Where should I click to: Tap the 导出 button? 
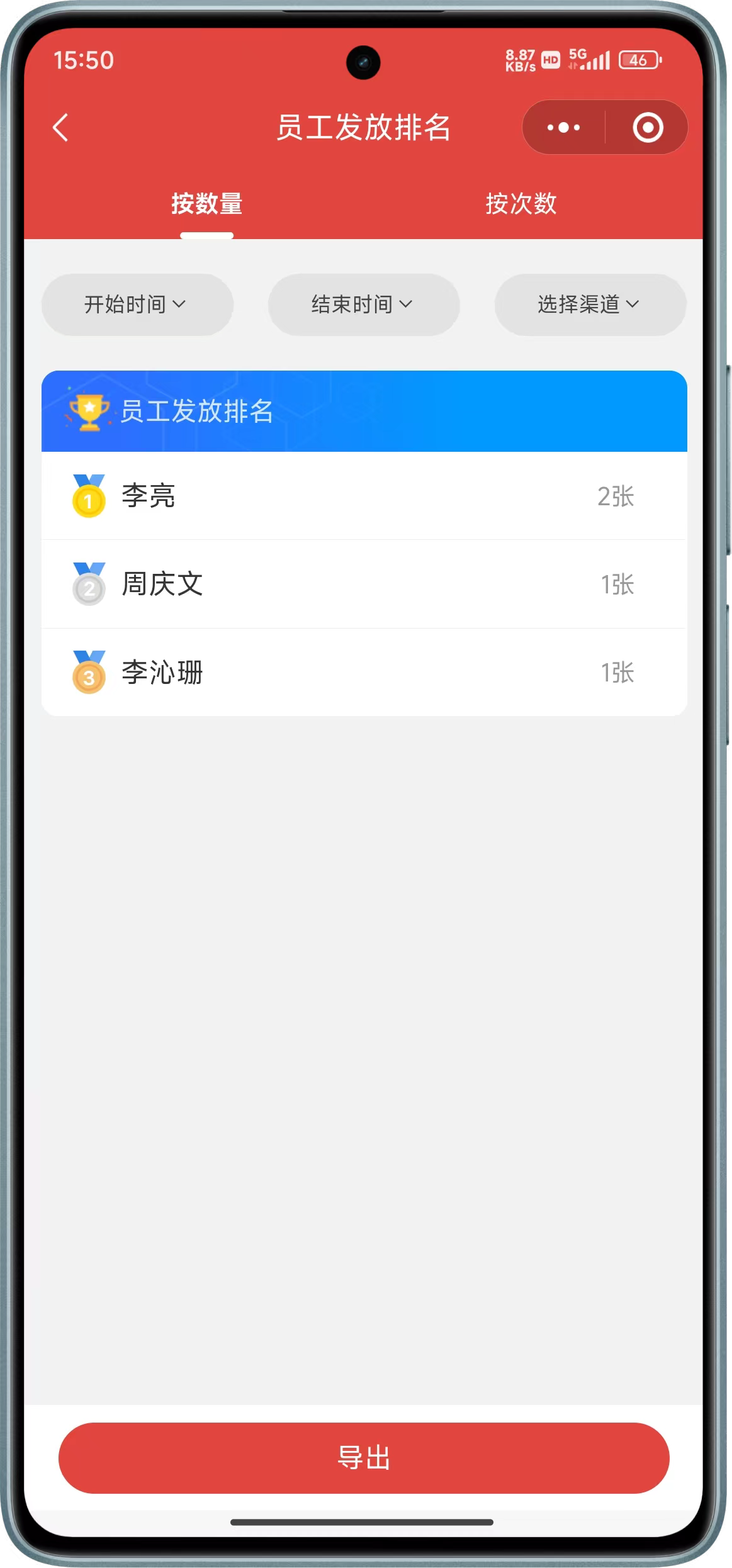(364, 1458)
